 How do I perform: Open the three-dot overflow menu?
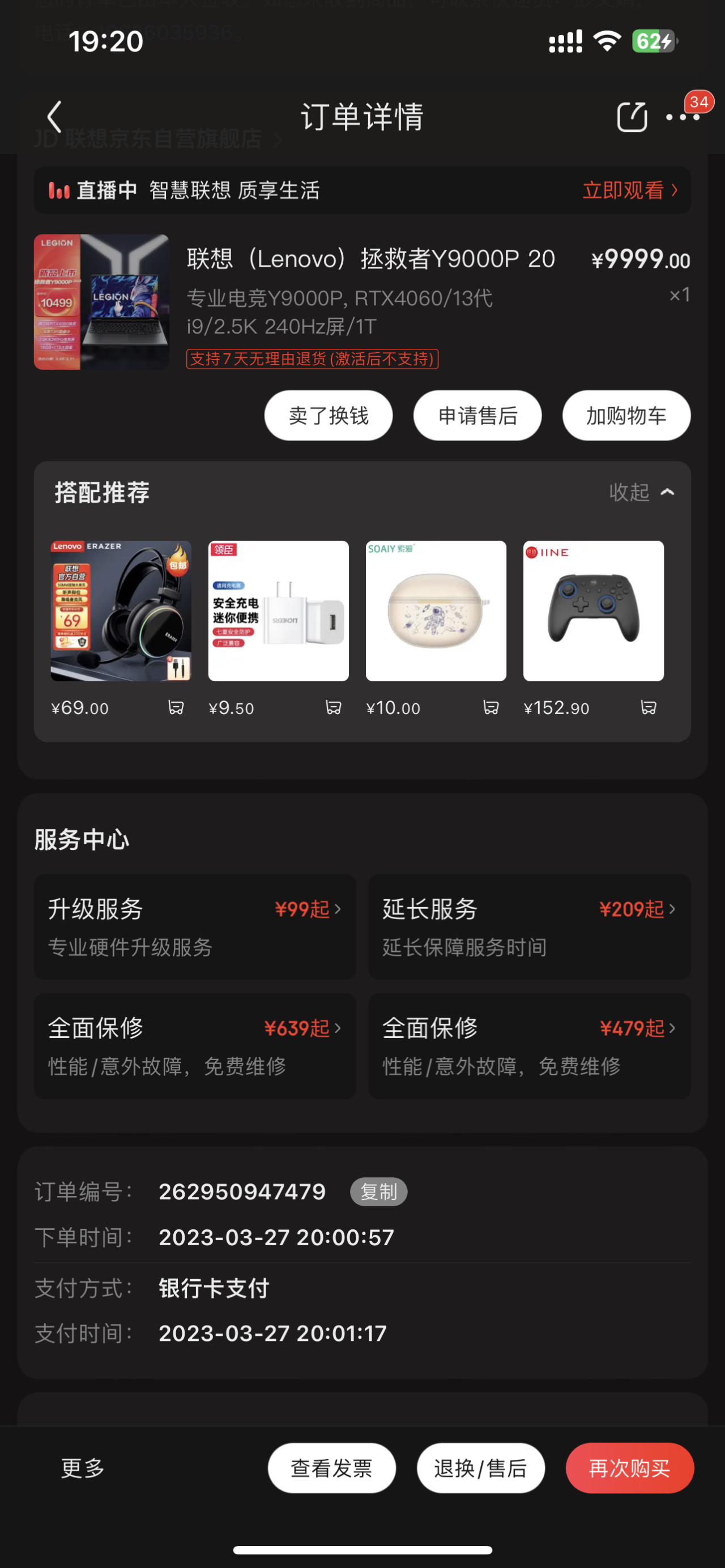pyautogui.click(x=683, y=116)
